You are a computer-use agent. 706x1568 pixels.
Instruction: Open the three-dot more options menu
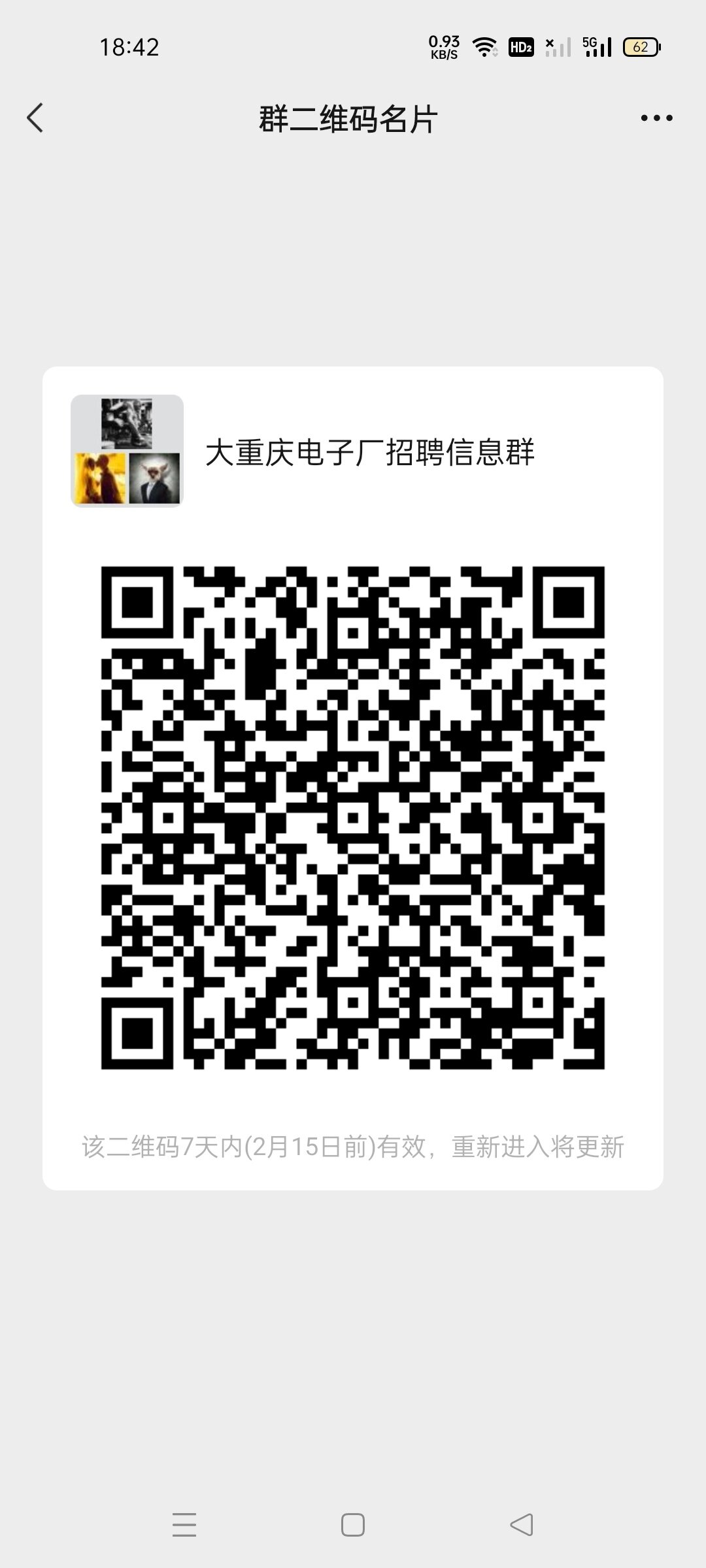click(656, 118)
